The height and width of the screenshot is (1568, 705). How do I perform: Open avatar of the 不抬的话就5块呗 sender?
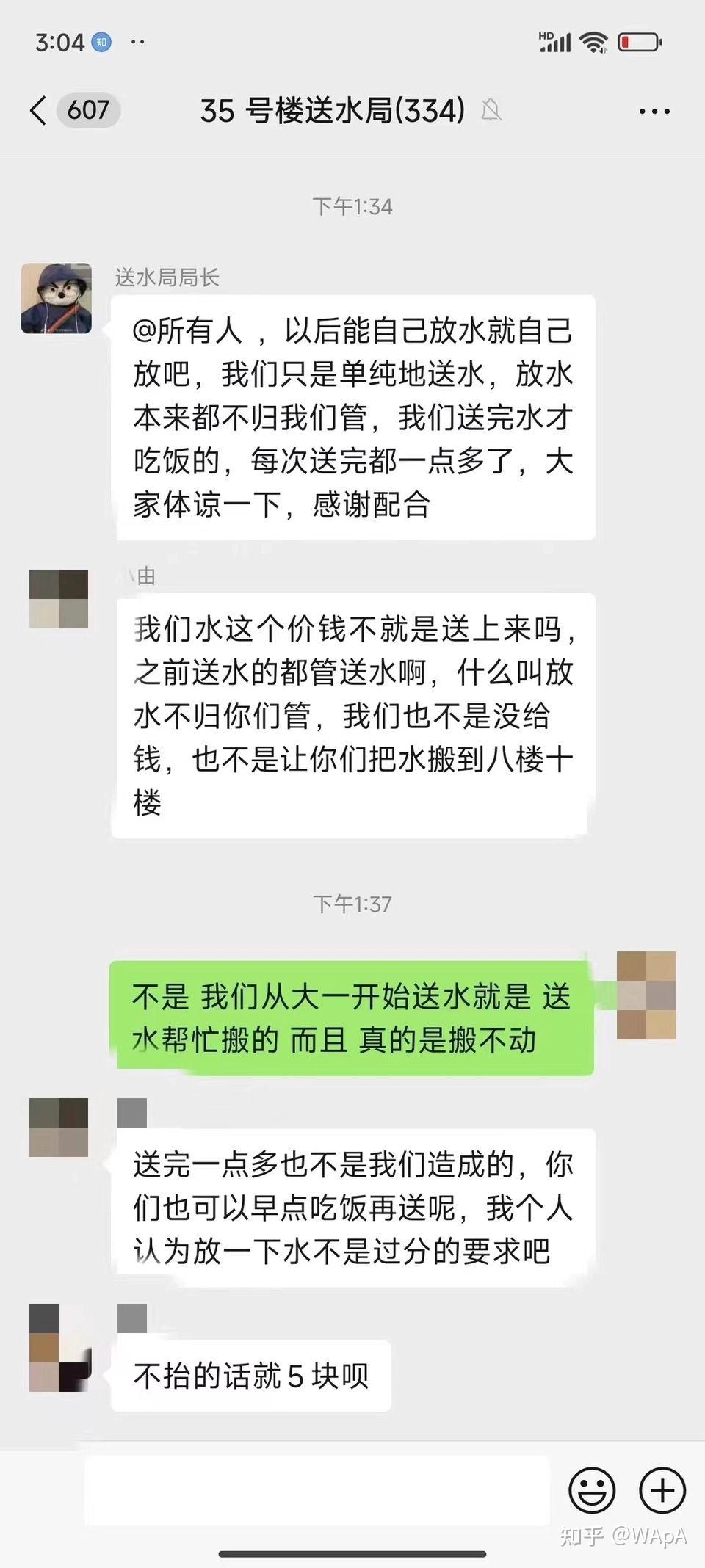coord(59,1347)
